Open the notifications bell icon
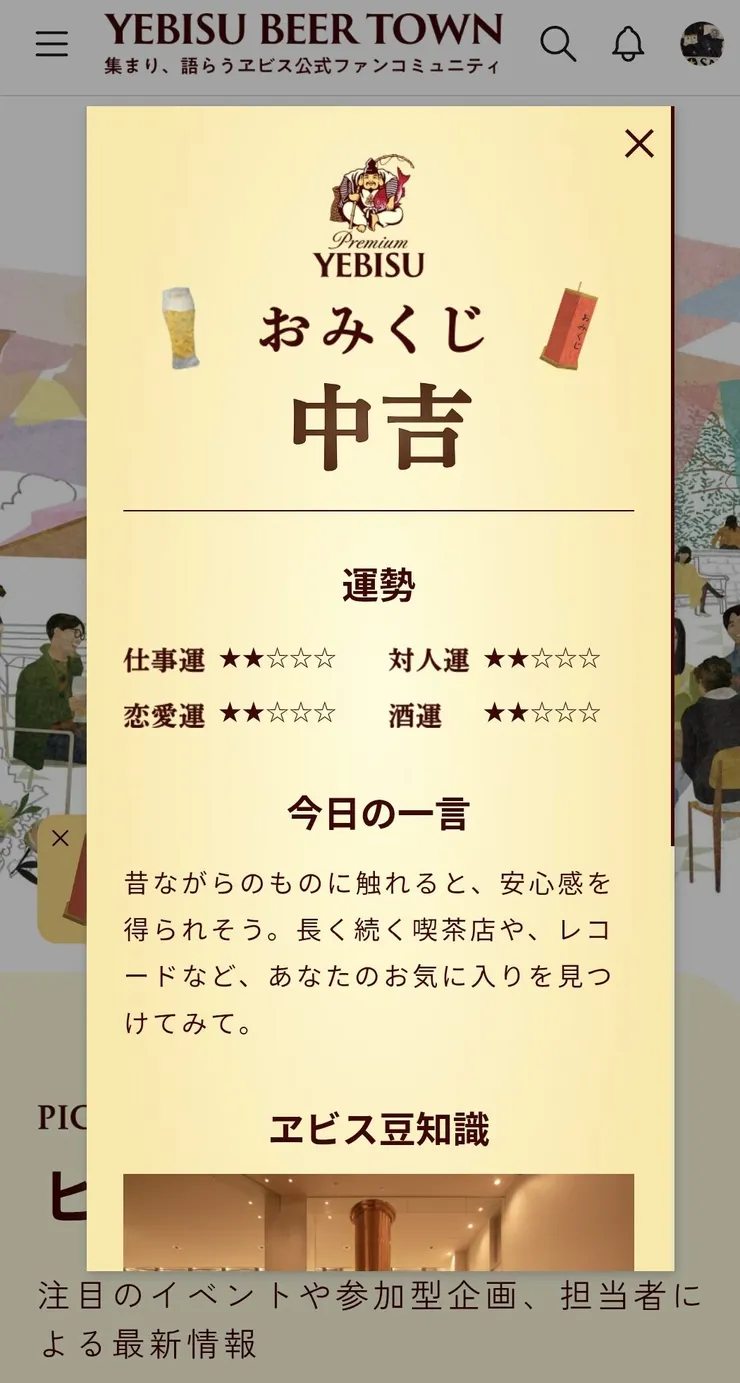 tap(628, 45)
